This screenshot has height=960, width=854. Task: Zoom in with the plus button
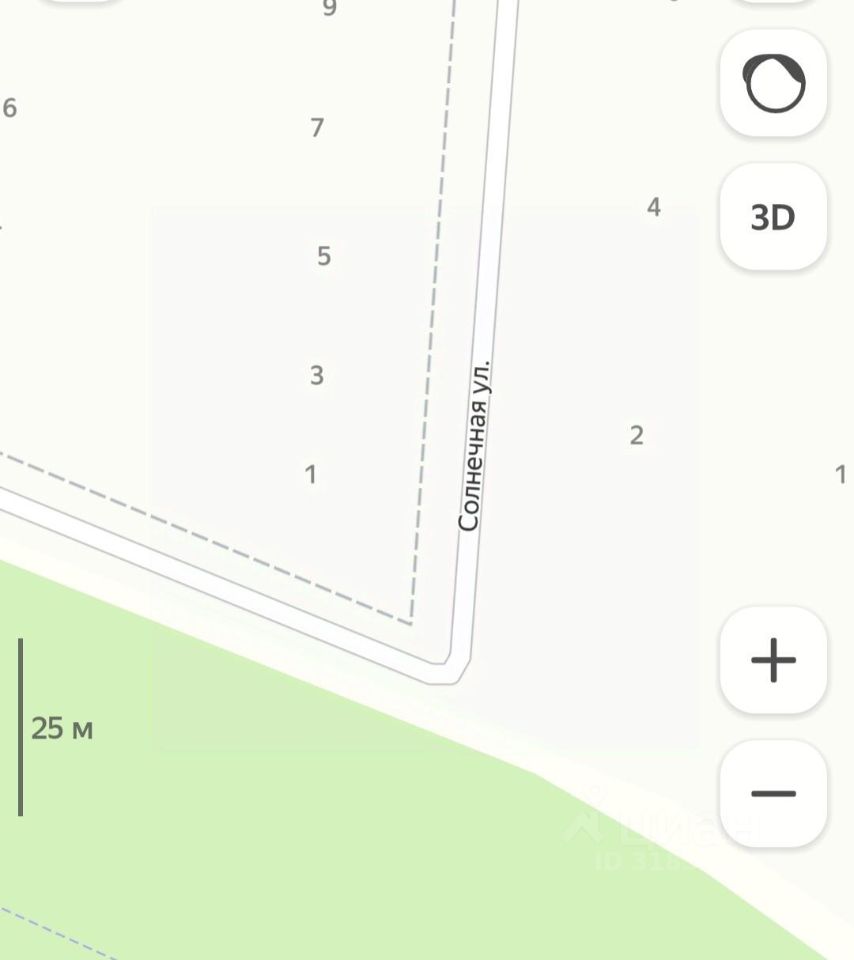tap(773, 660)
